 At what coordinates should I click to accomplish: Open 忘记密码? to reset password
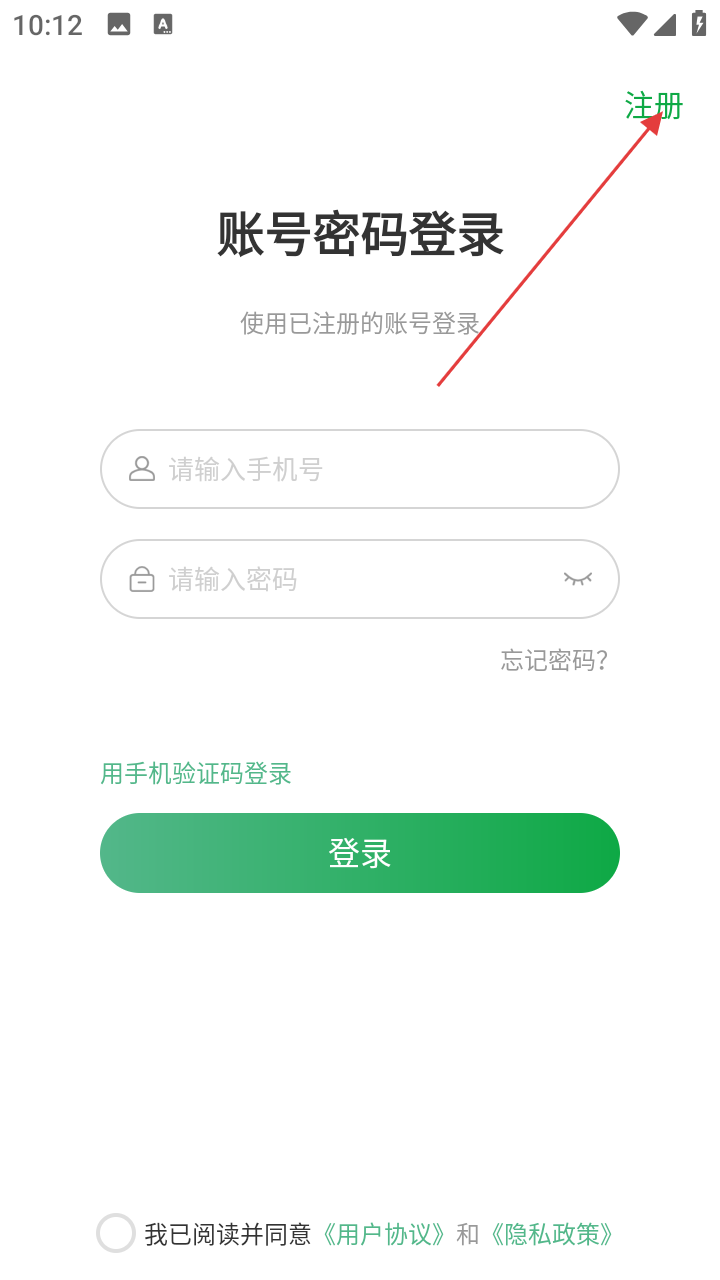click(555, 660)
